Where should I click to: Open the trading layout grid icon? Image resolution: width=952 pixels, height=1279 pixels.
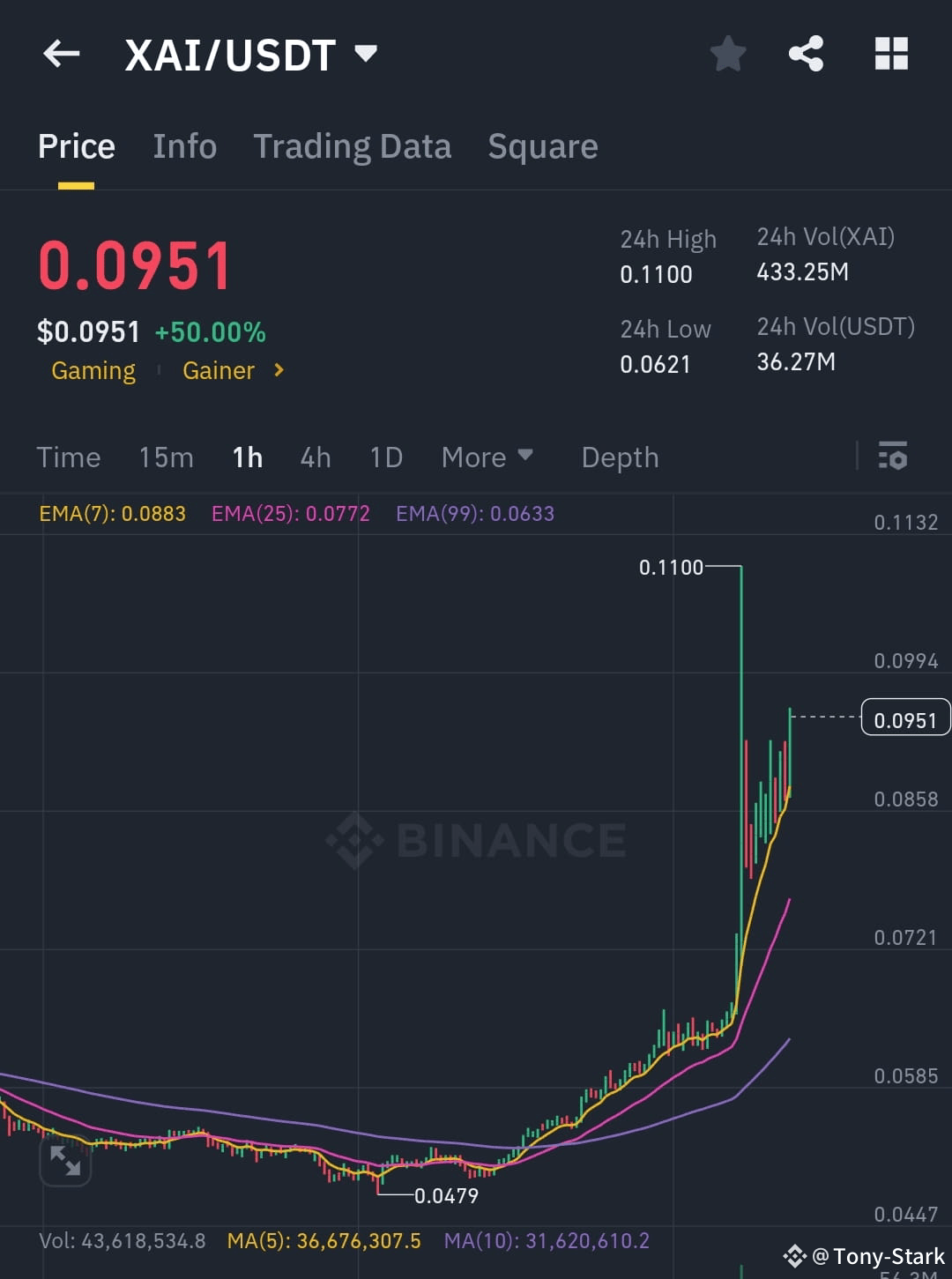coord(891,53)
